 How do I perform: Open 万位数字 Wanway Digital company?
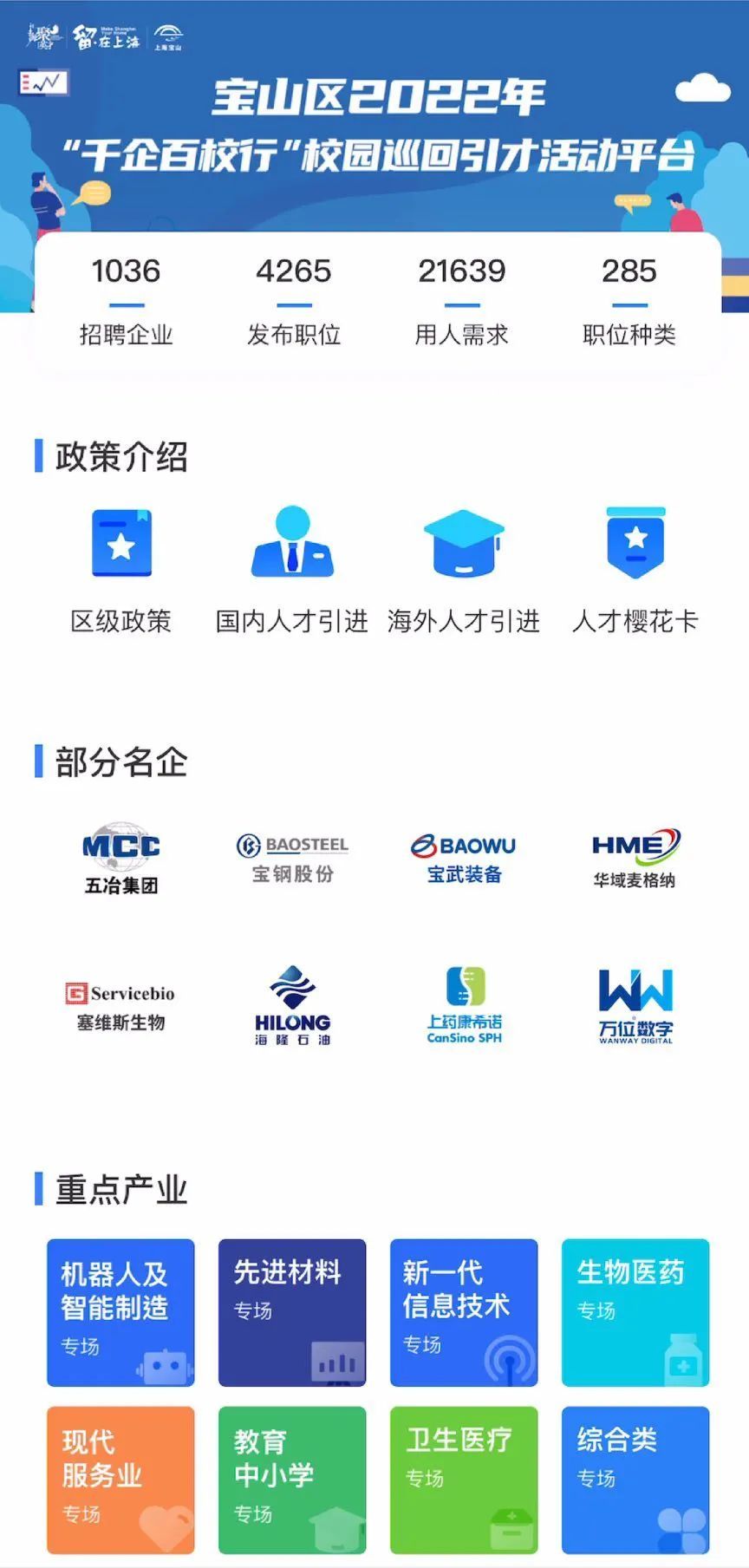click(635, 1006)
